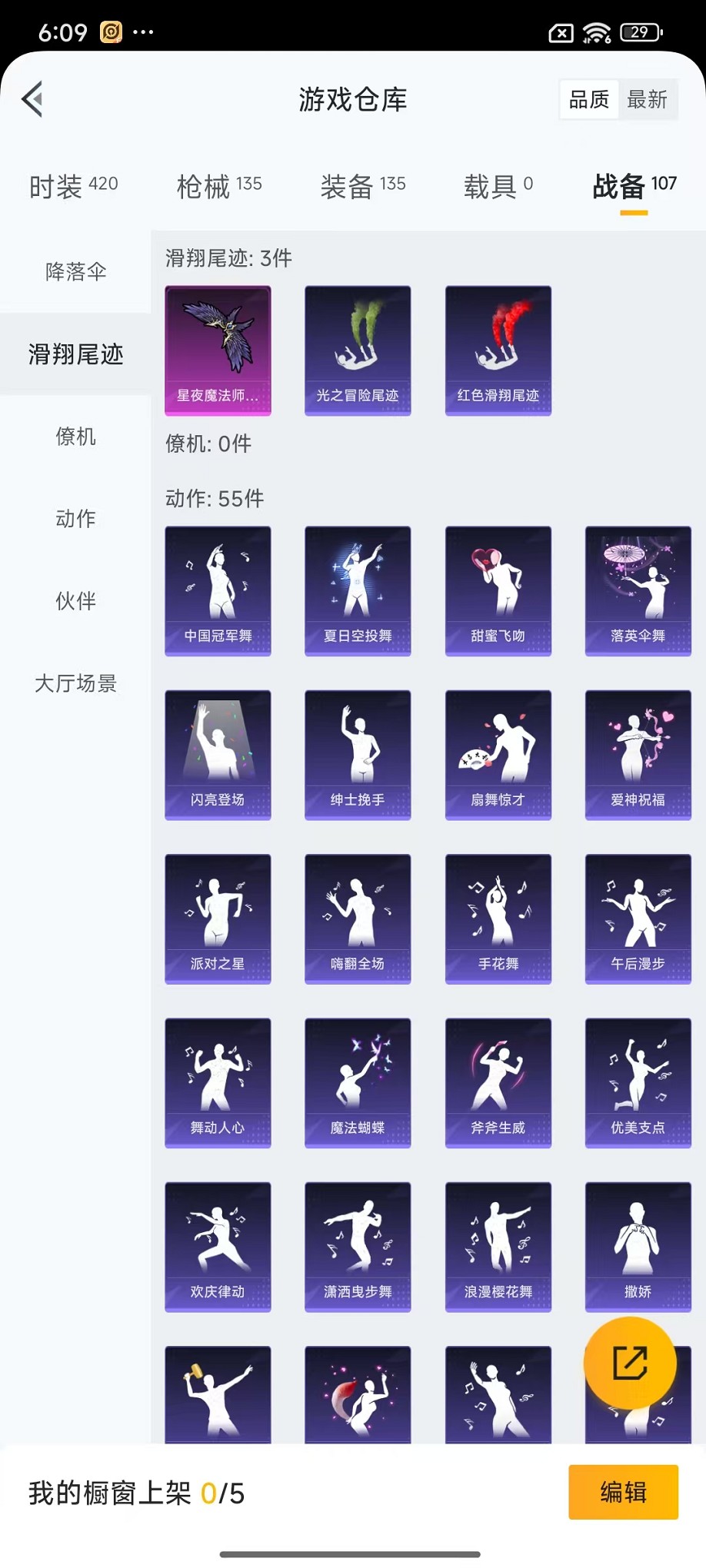View the 红色滑翔尾迹 item

[498, 350]
